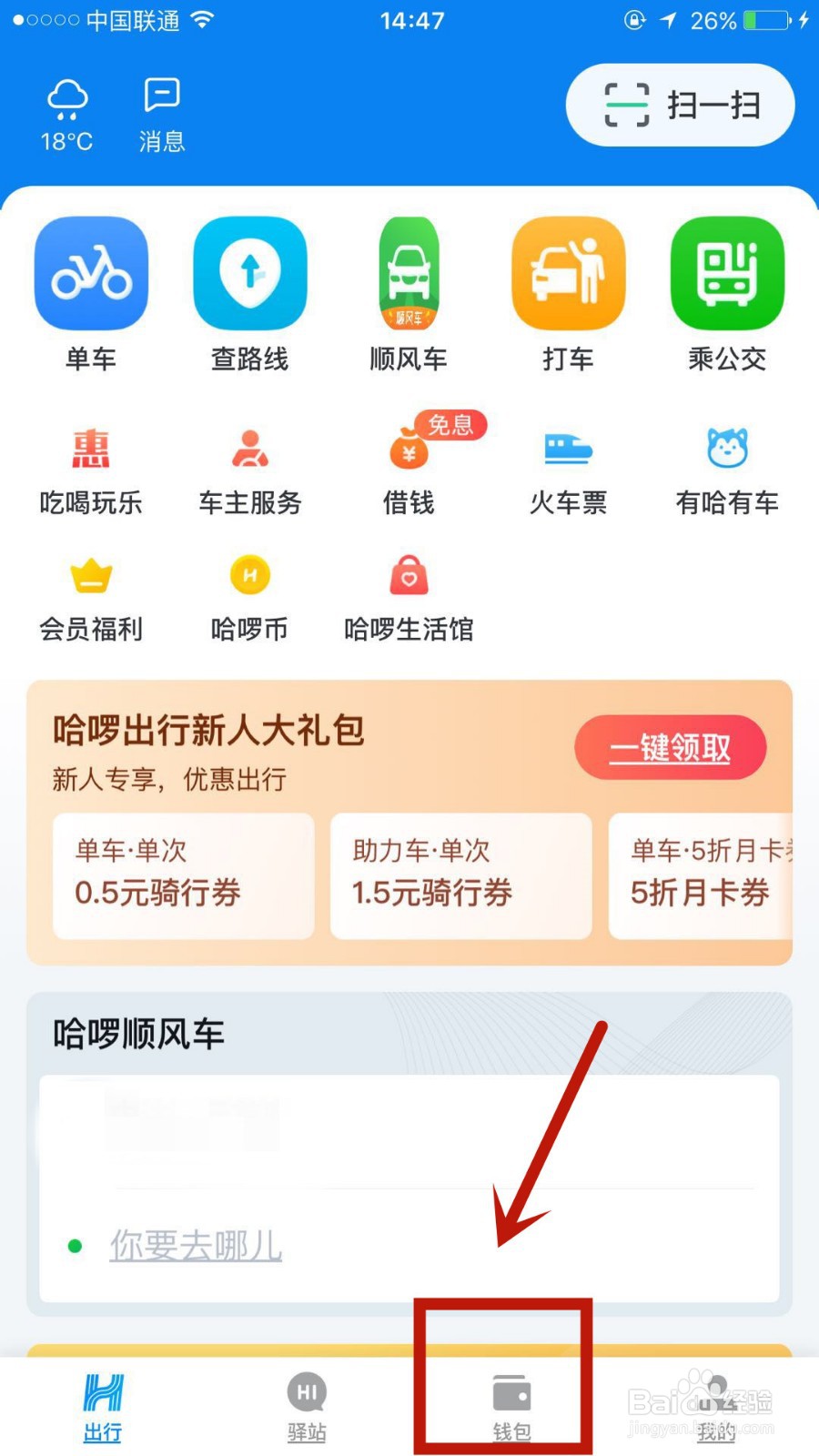Image resolution: width=819 pixels, height=1456 pixels.
Task: Select the 哈啰币 Hello coins icon
Action: tap(250, 596)
